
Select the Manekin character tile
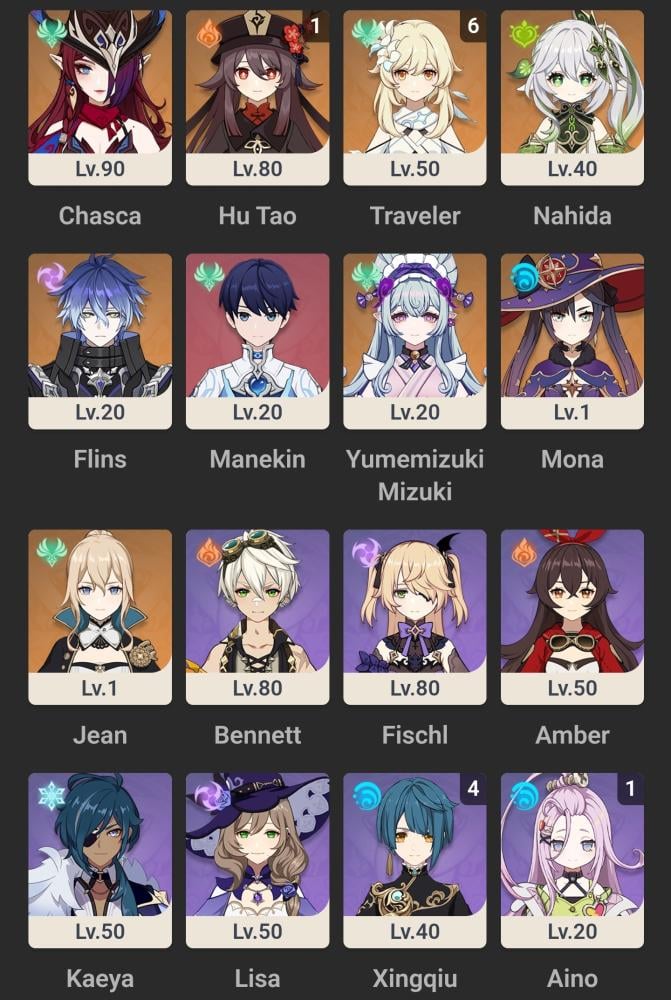(257, 340)
